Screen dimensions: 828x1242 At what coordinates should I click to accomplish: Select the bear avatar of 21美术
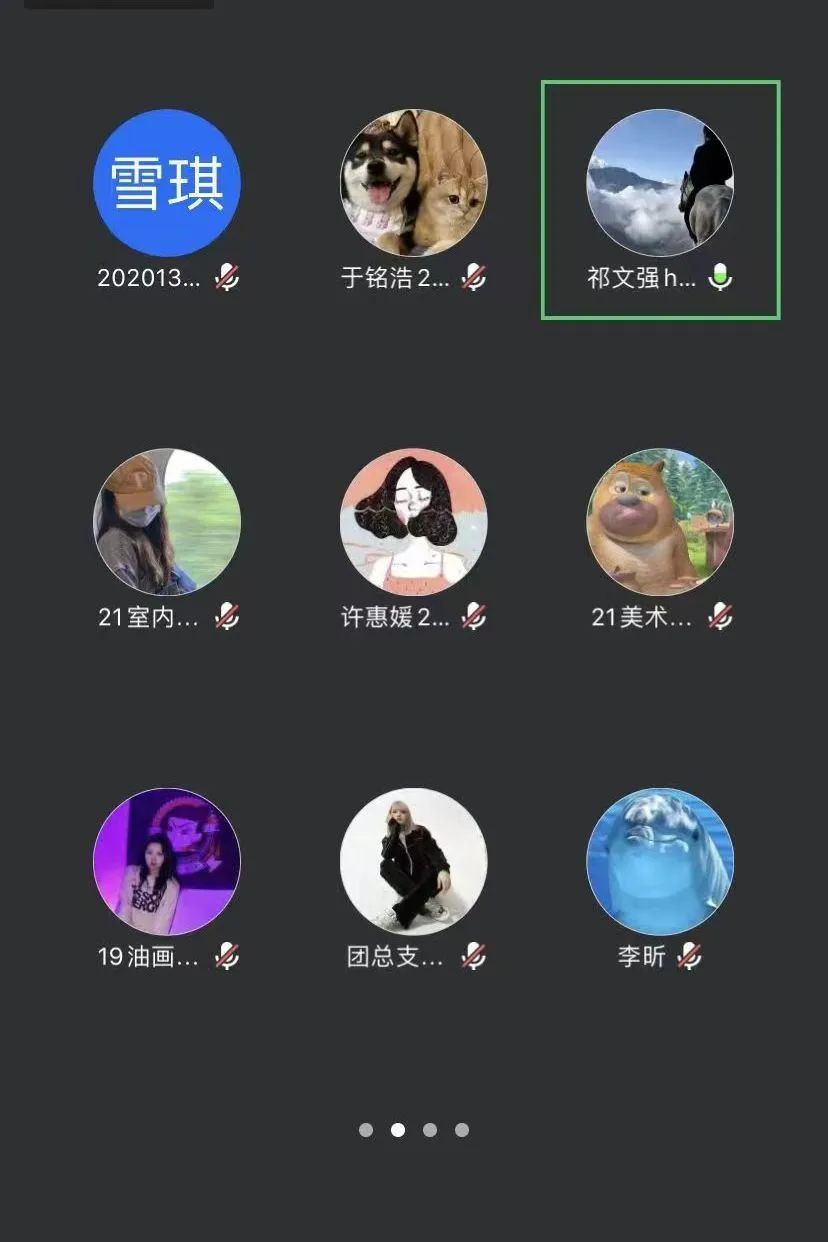[659, 522]
